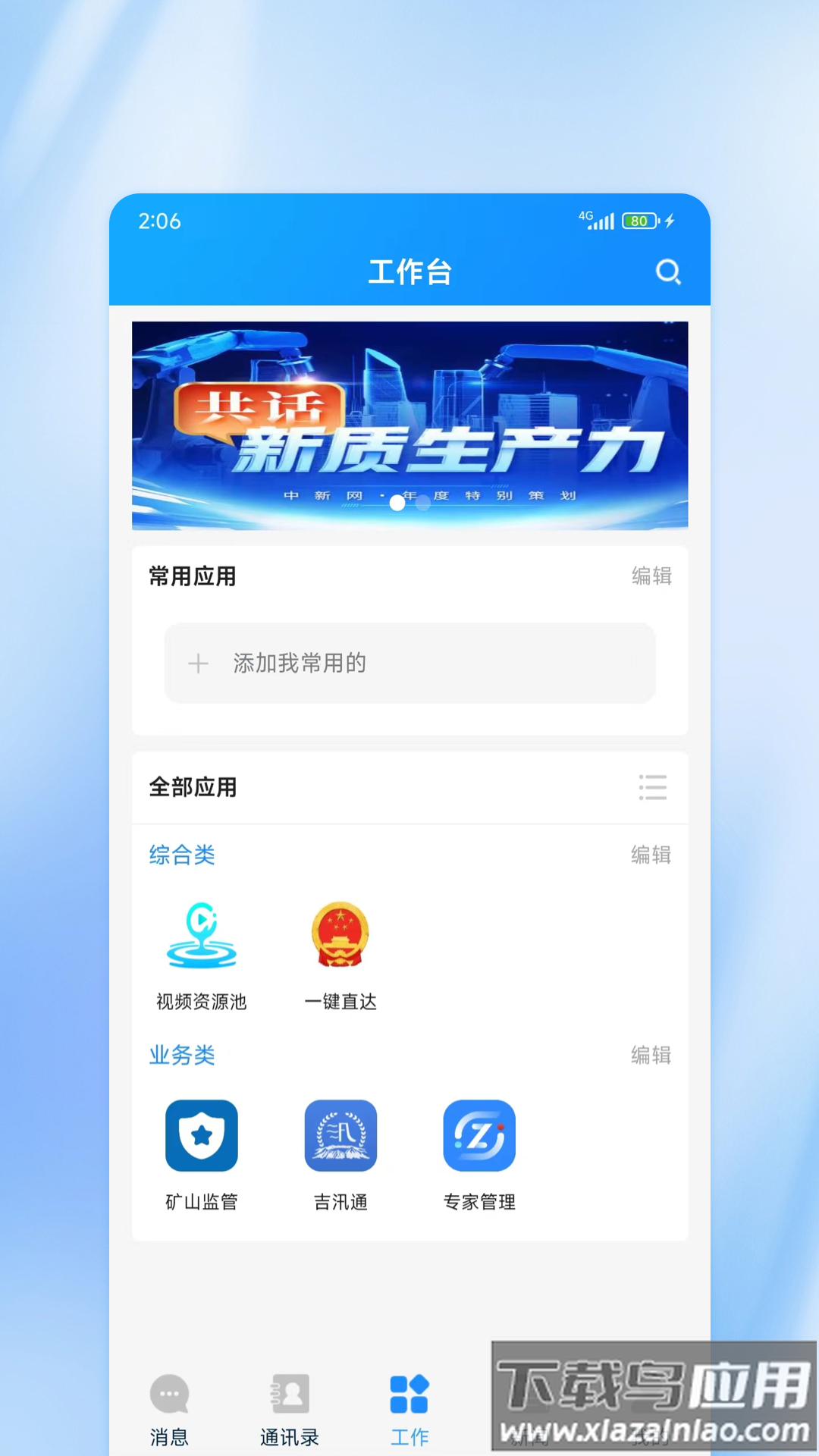Open the 新质生产力 banner
The width and height of the screenshot is (819, 1456).
tap(409, 425)
